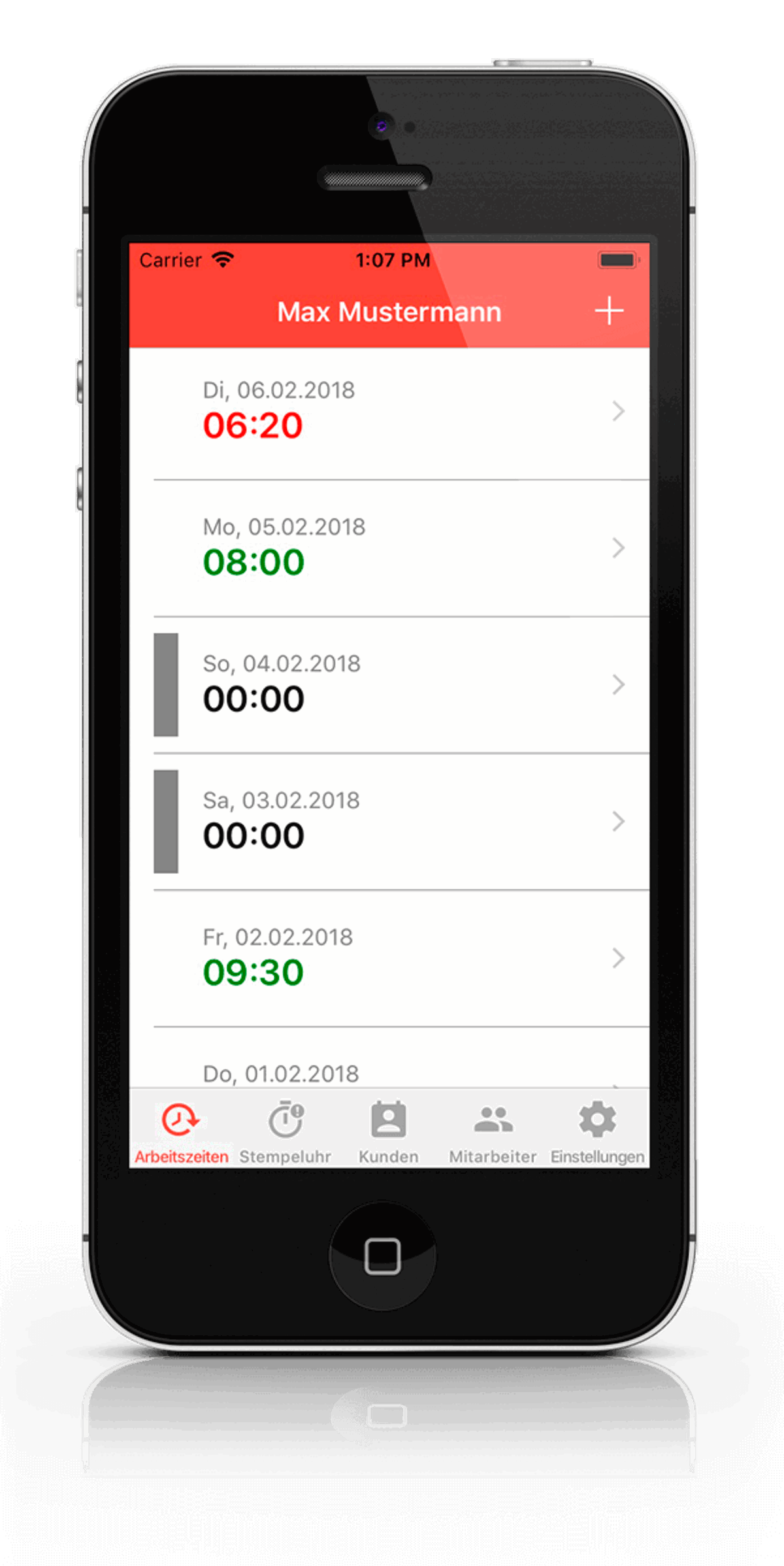
Task: Add a new work time entry
Action: (609, 311)
